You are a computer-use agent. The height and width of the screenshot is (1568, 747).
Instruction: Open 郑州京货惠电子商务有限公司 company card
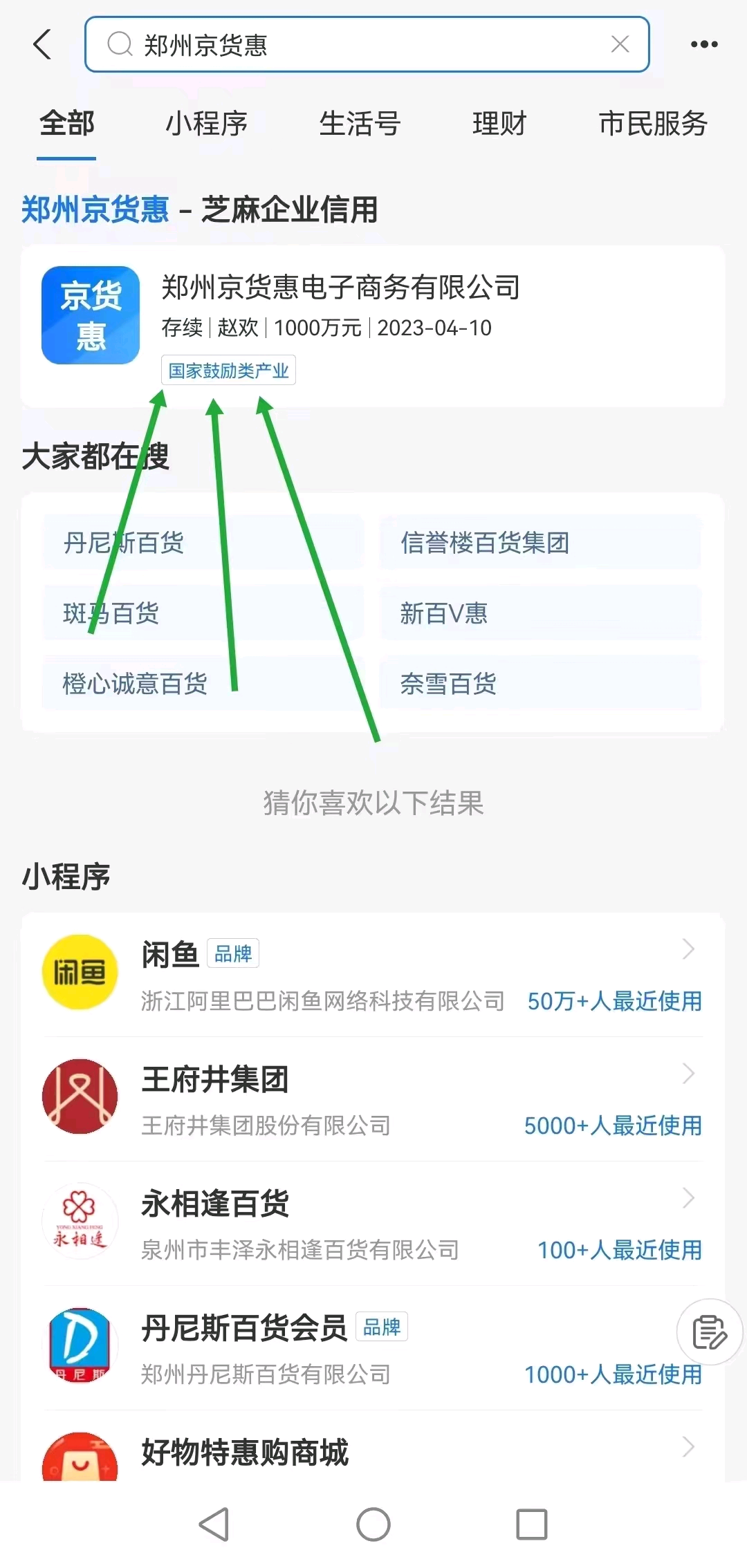tap(373, 325)
